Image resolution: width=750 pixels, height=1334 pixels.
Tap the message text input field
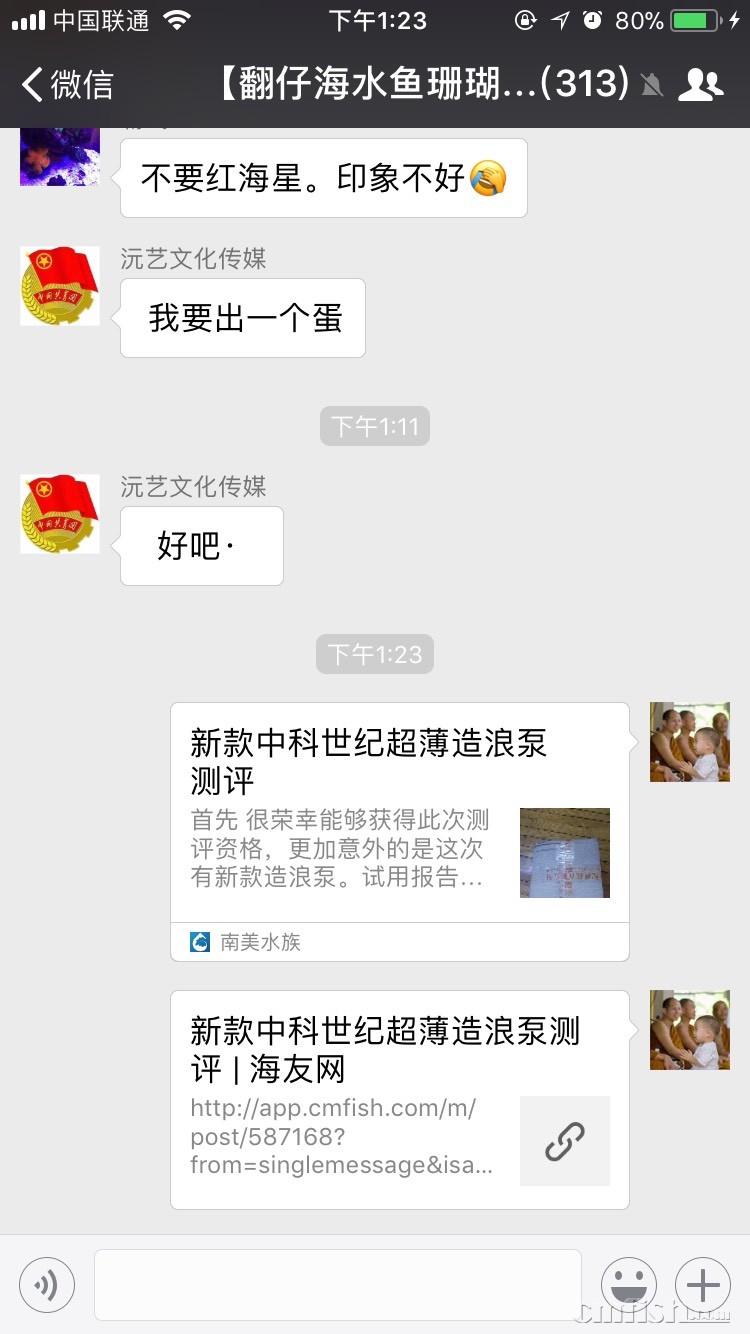[x=338, y=1285]
